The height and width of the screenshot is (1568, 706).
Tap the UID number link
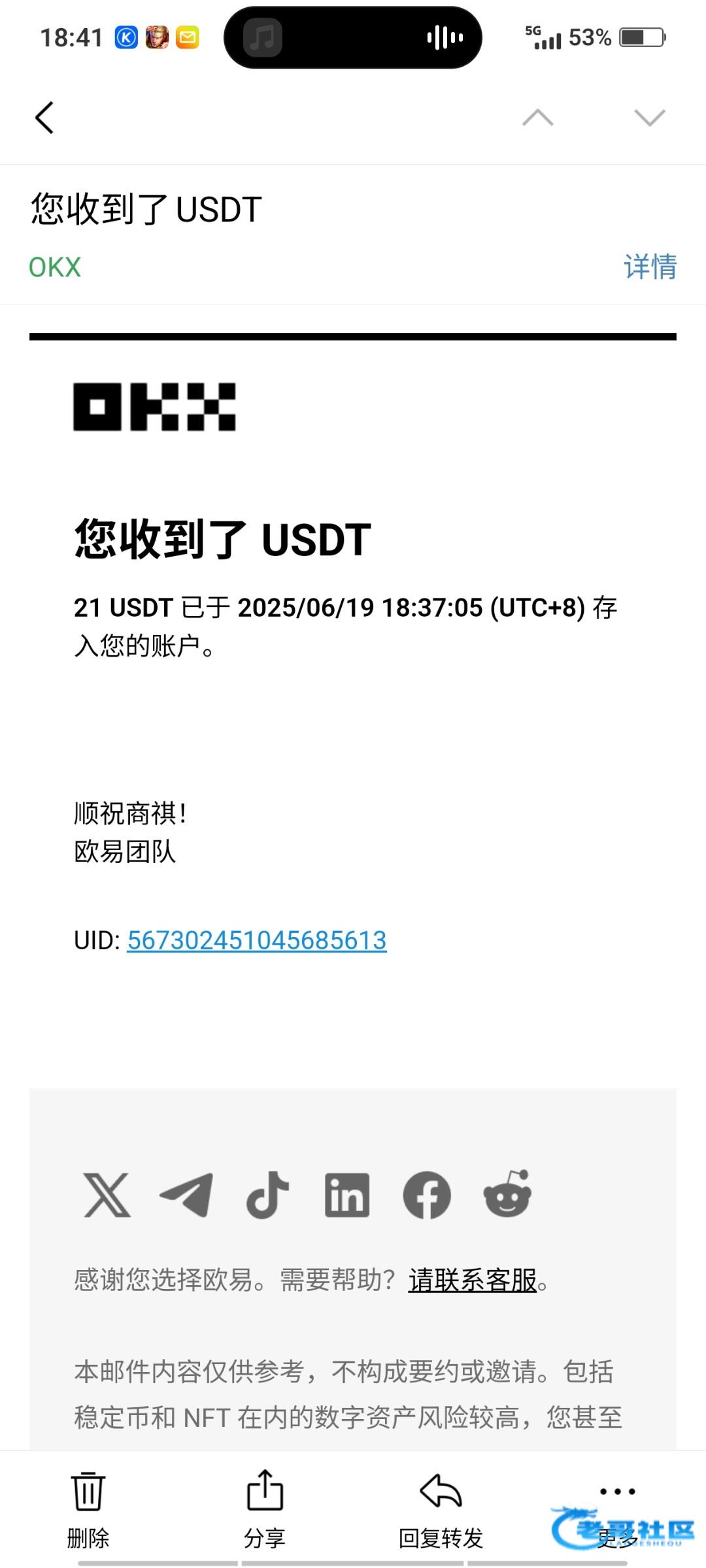pyautogui.click(x=257, y=940)
